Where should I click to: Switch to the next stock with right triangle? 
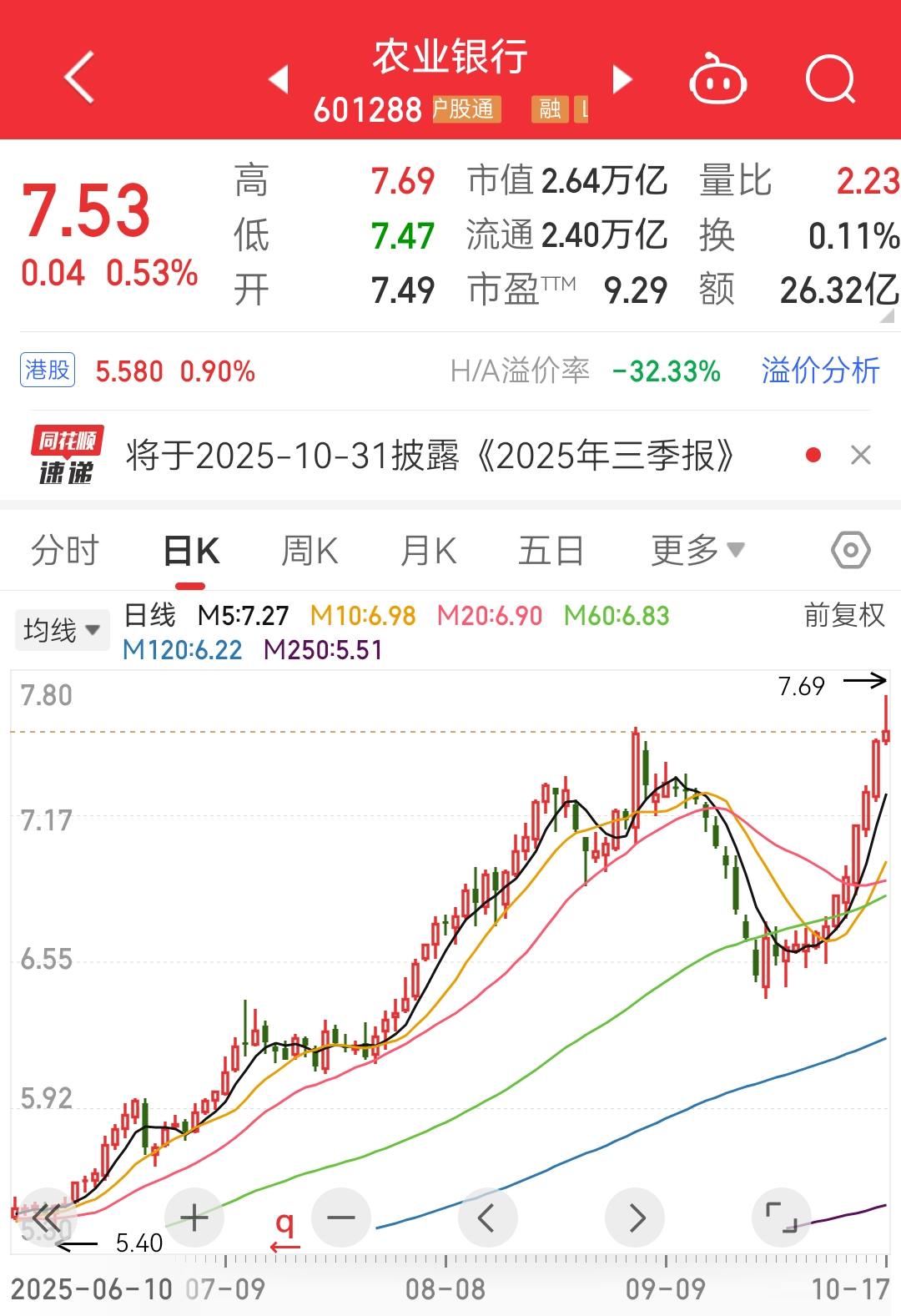click(622, 79)
